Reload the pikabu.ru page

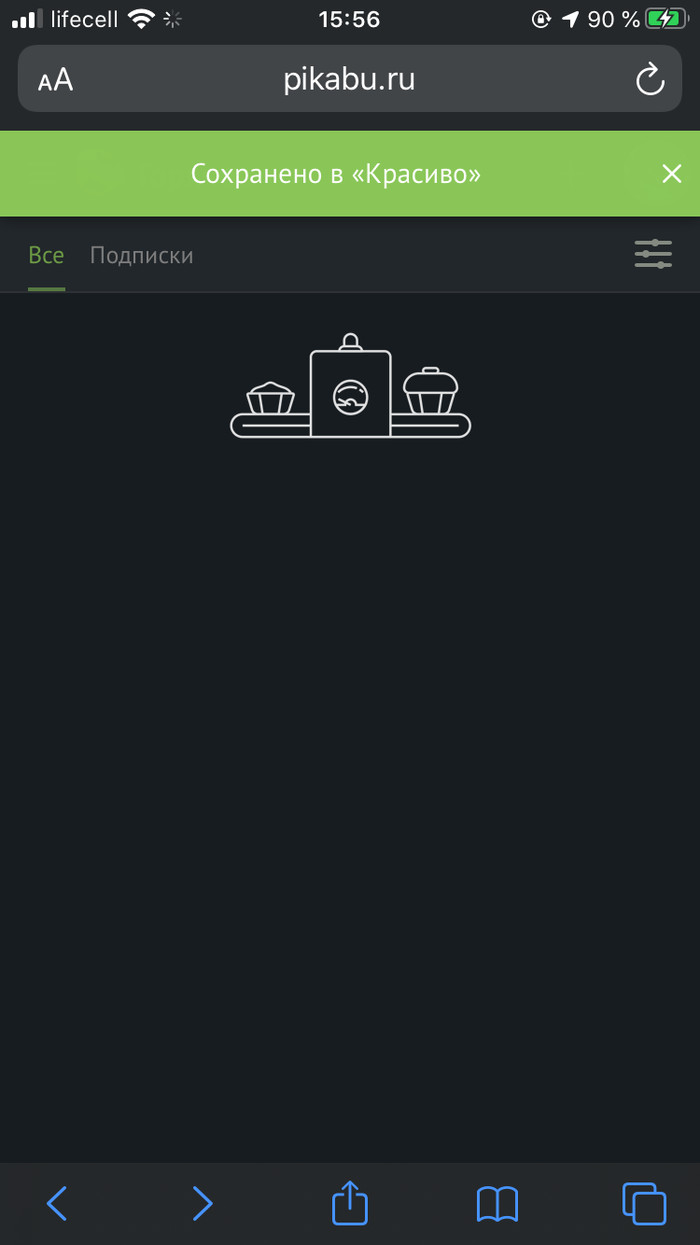650,80
